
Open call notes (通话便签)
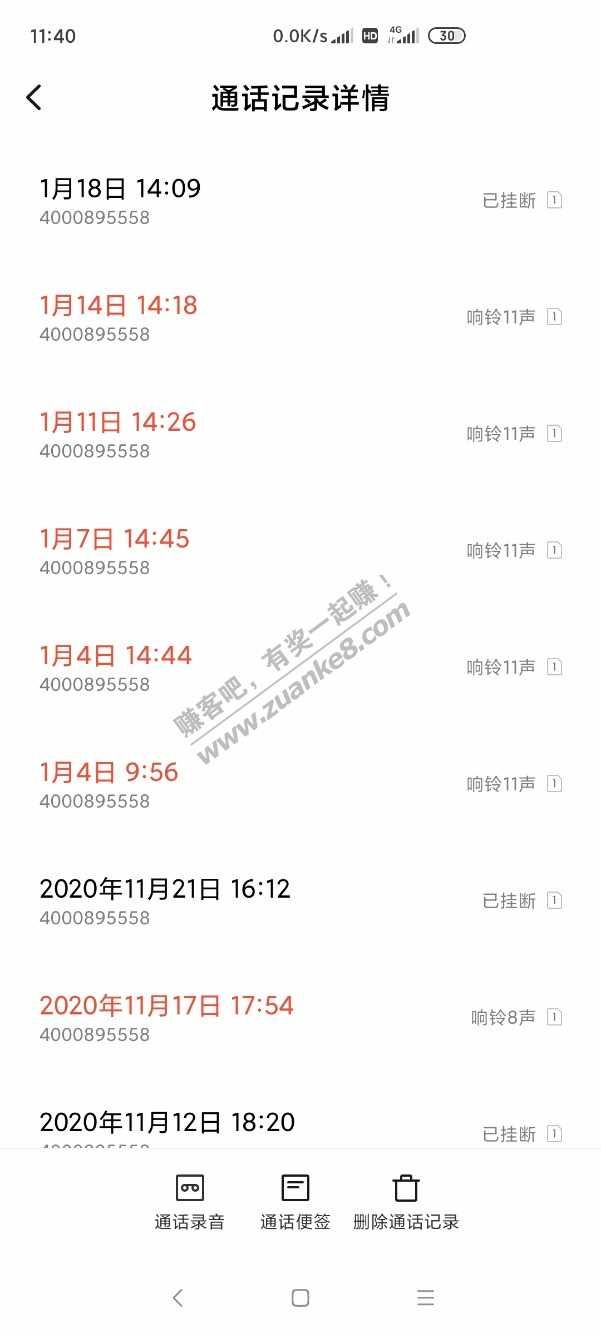point(295,1202)
